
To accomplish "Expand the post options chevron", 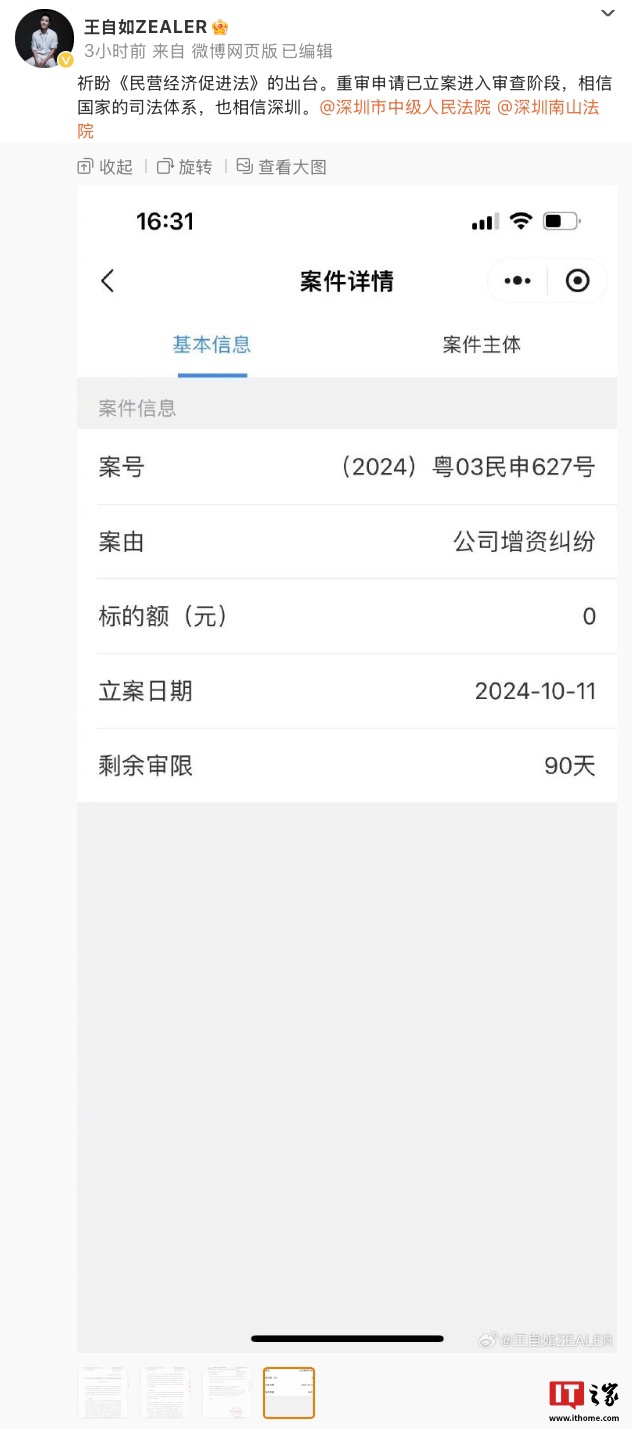I will (x=608, y=14).
